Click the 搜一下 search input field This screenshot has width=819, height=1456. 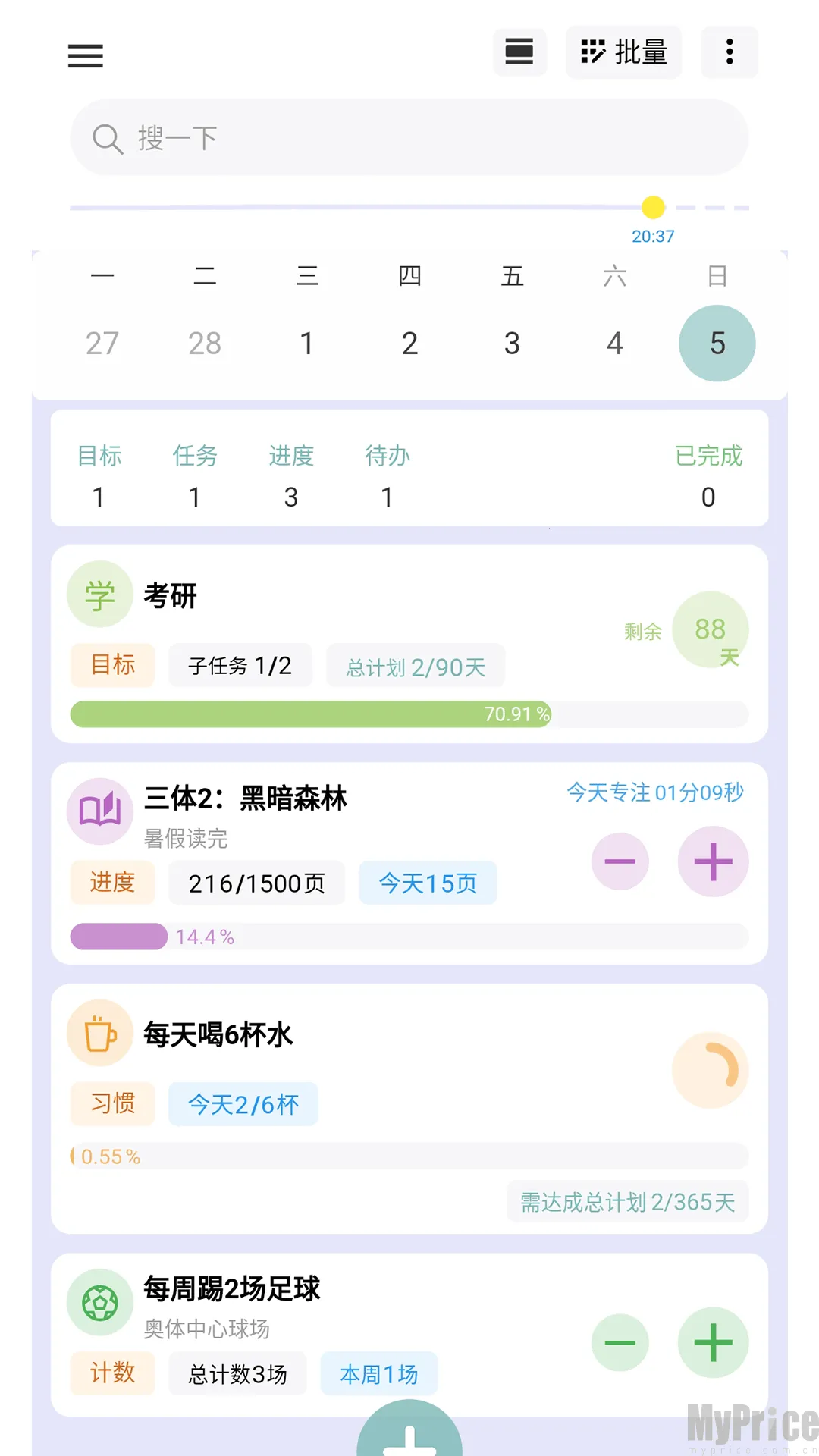(x=409, y=137)
